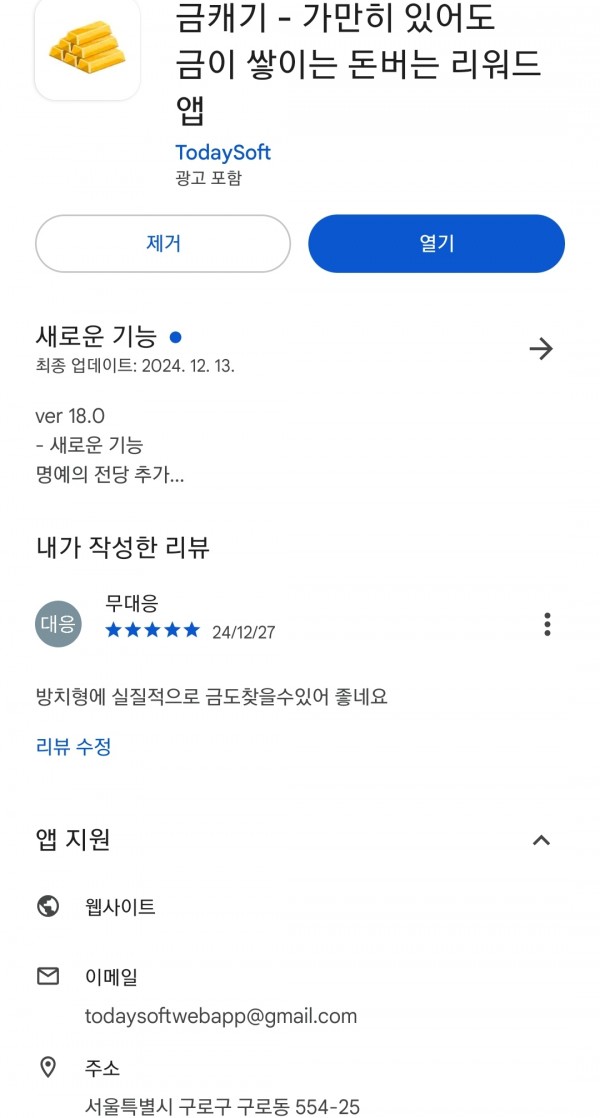Open TodaySoft developer page
Viewport: 600px width, 1118px height.
223,153
